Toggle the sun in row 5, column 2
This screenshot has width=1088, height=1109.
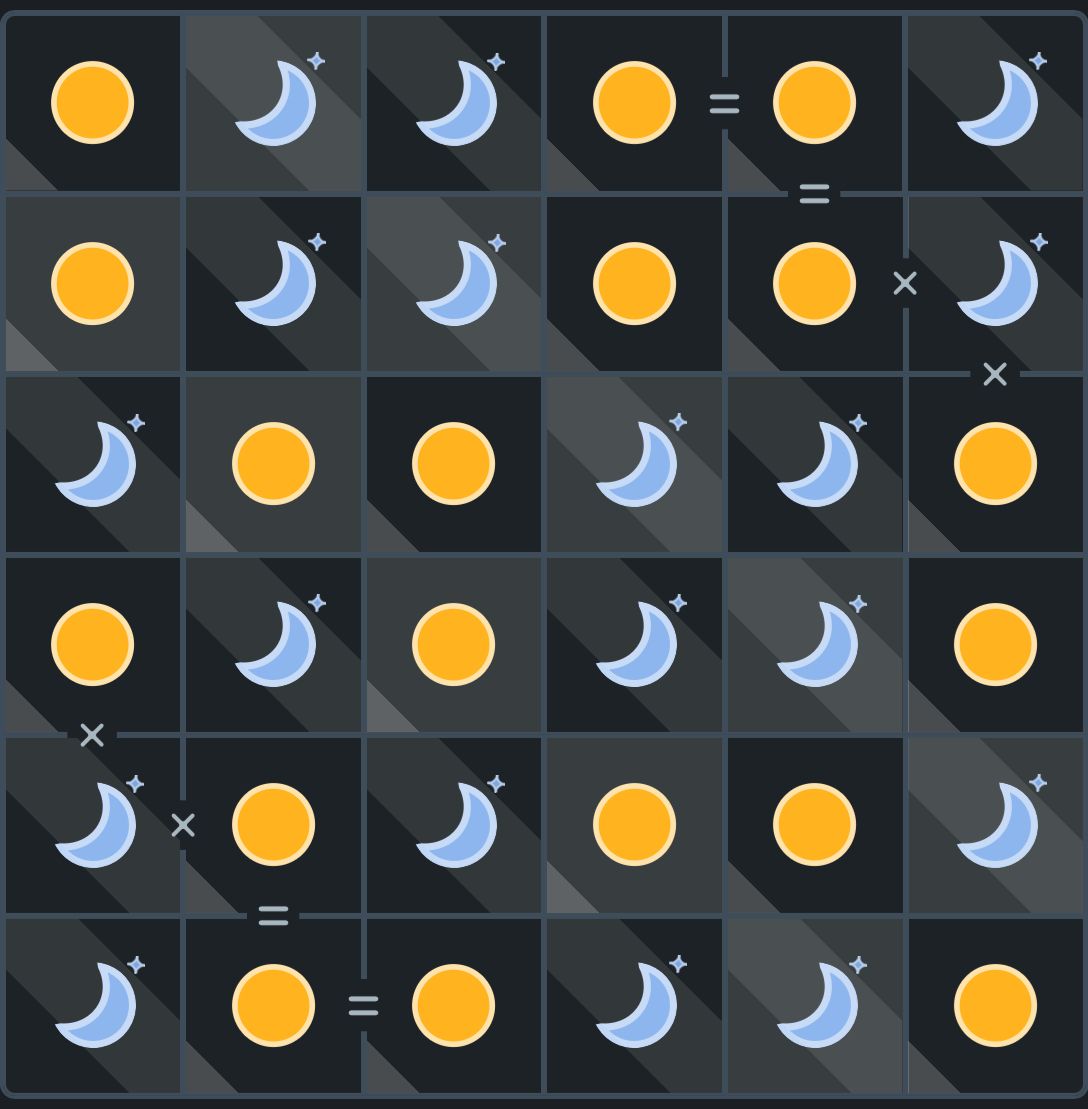click(274, 825)
